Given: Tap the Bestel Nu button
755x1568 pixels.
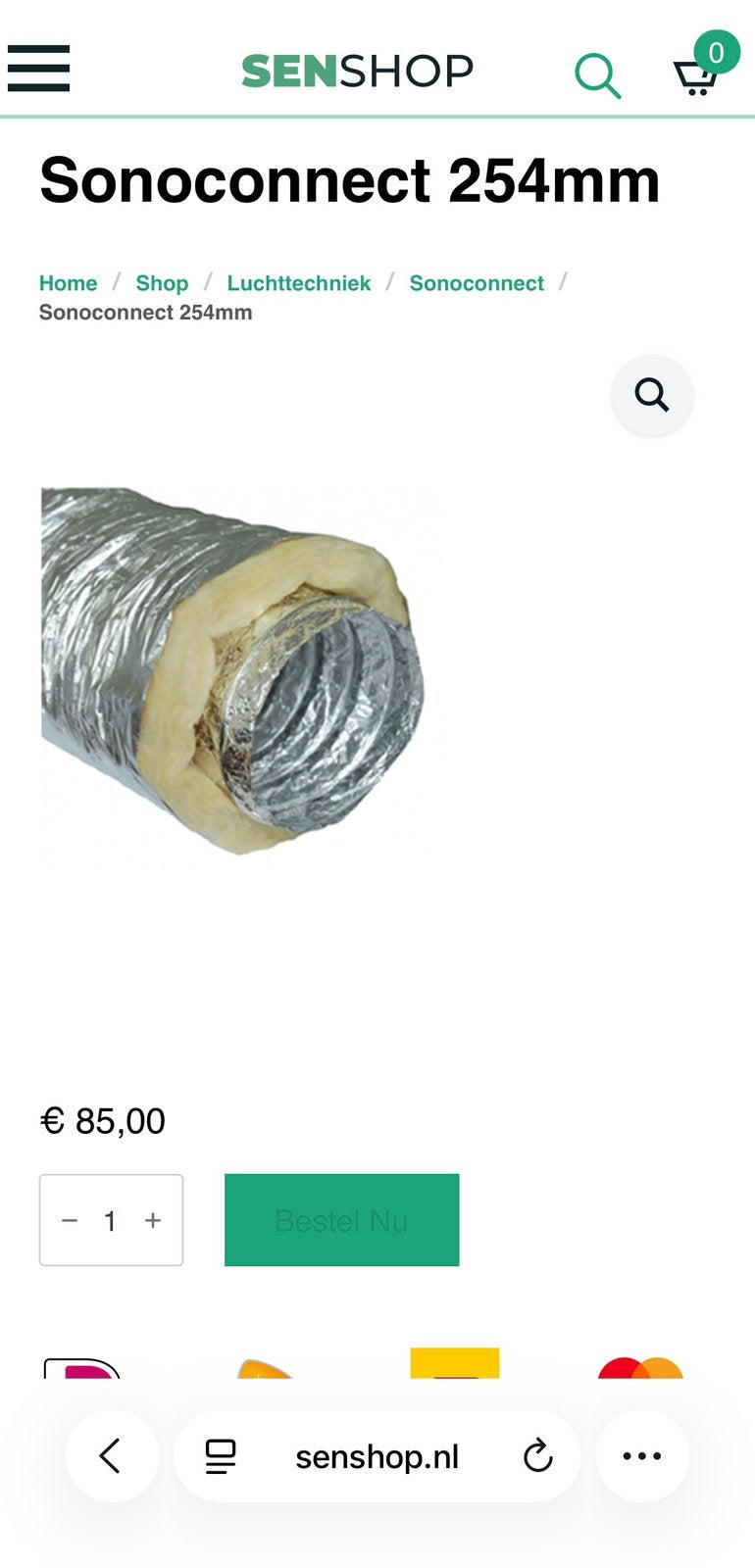Looking at the screenshot, I should tap(341, 1220).
